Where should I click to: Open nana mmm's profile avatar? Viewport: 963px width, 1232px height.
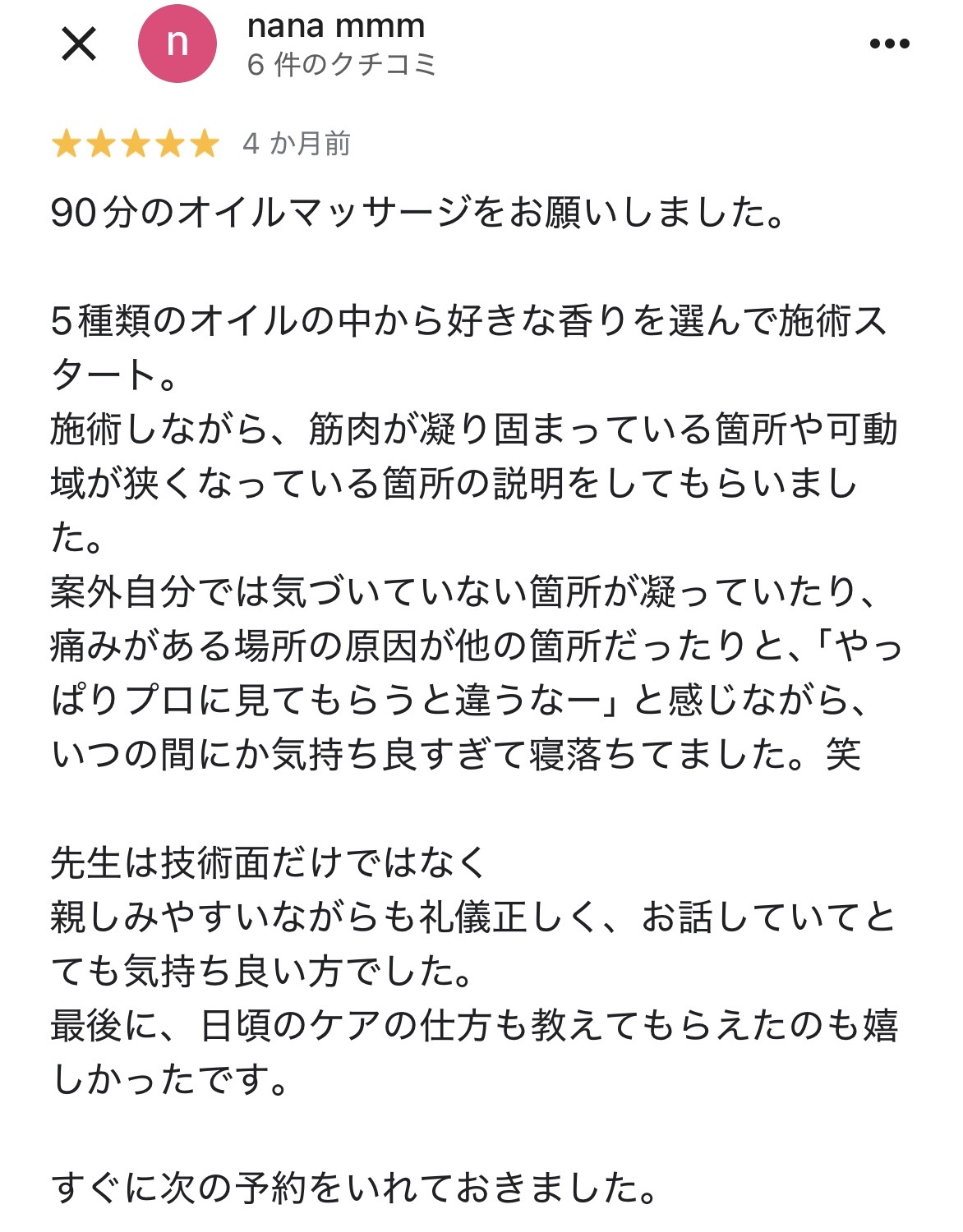[177, 44]
